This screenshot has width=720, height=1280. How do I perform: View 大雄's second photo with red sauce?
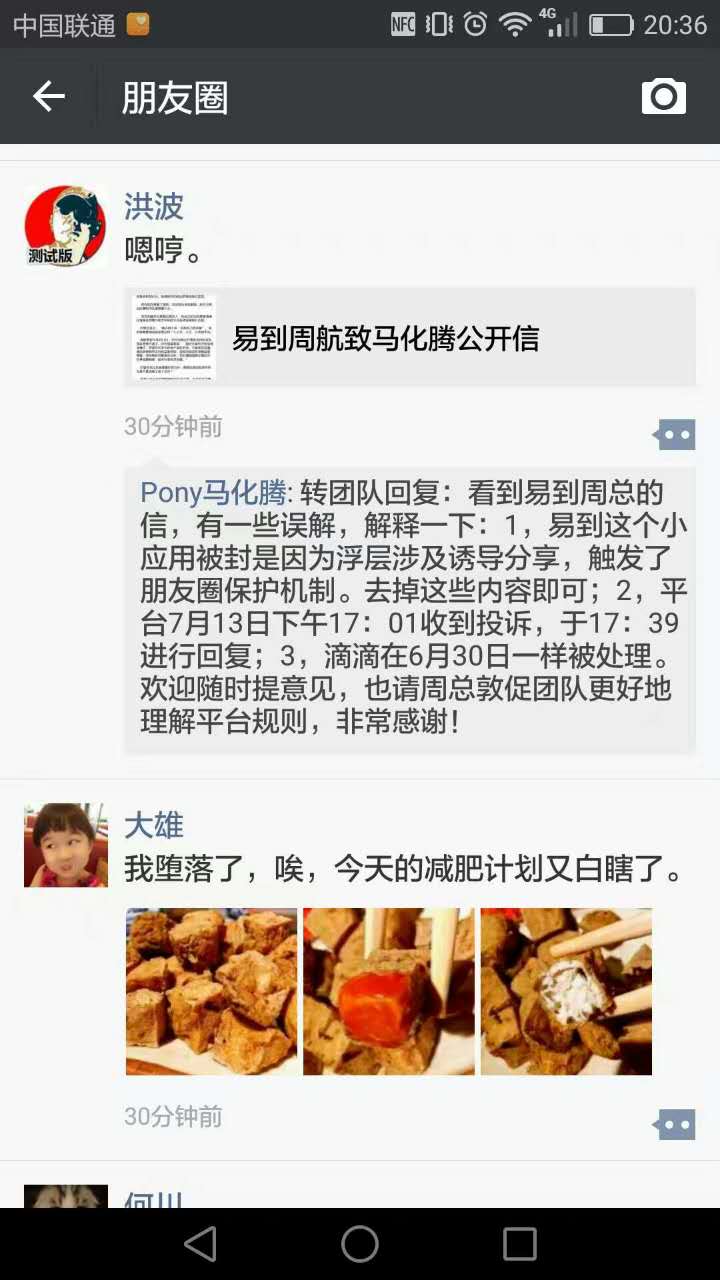tap(389, 991)
